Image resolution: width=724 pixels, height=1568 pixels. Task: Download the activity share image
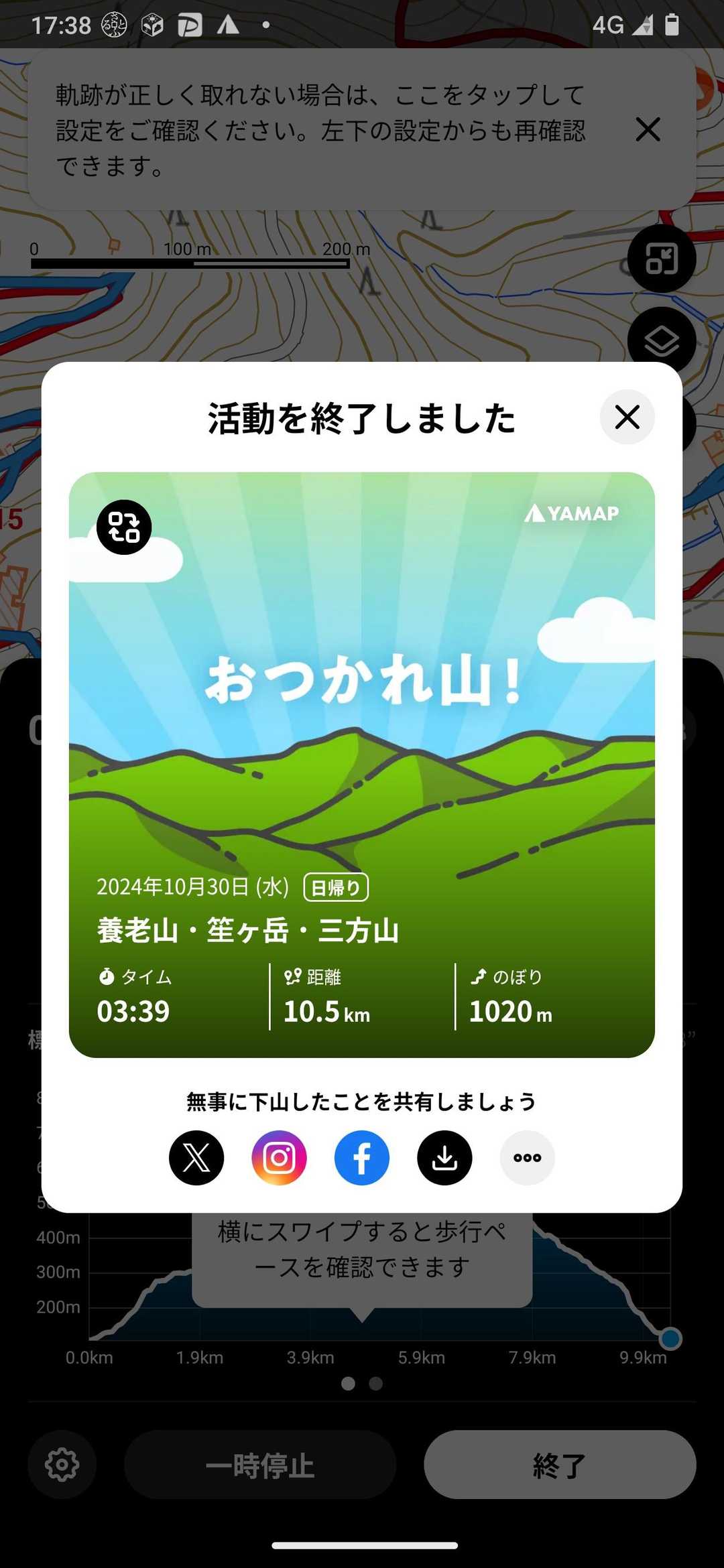(444, 1158)
